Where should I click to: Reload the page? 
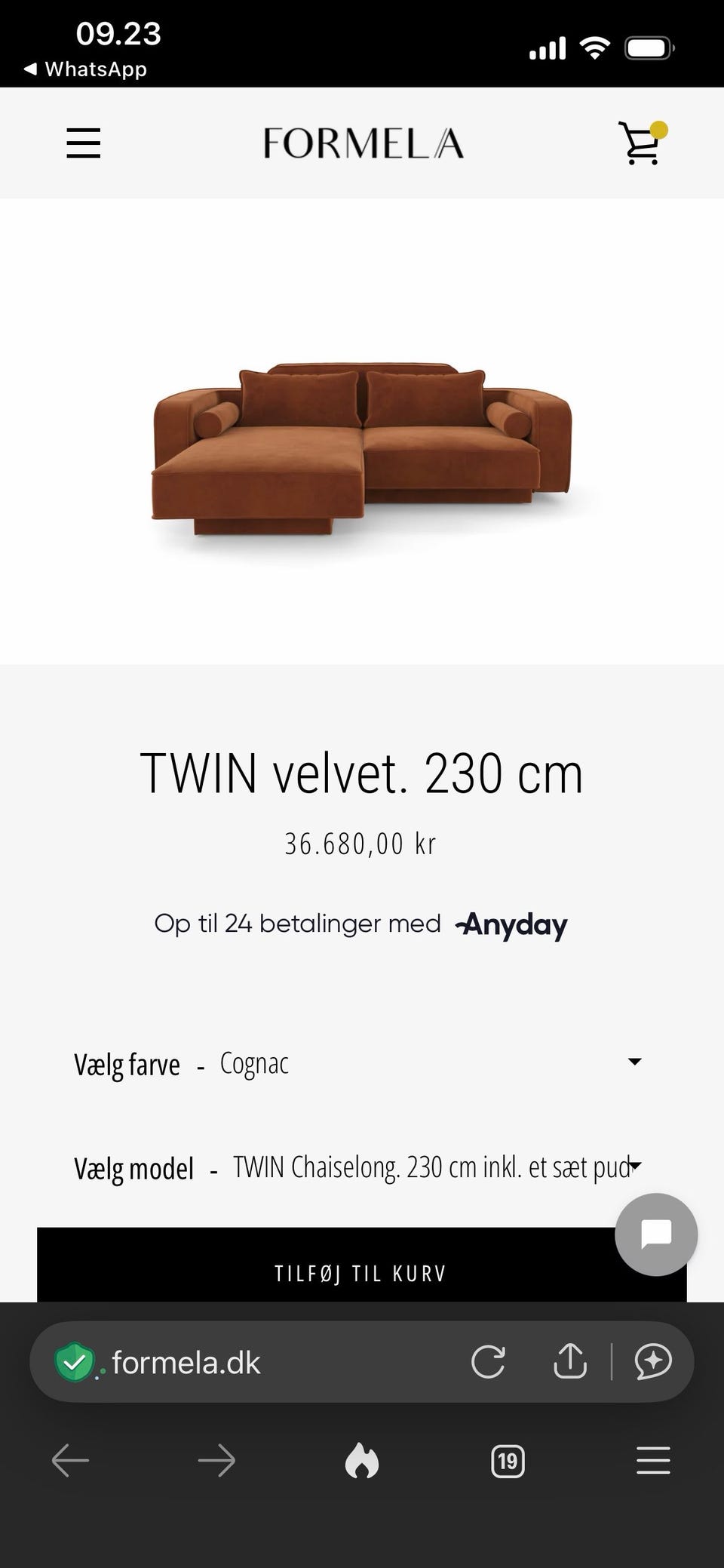click(x=488, y=1362)
